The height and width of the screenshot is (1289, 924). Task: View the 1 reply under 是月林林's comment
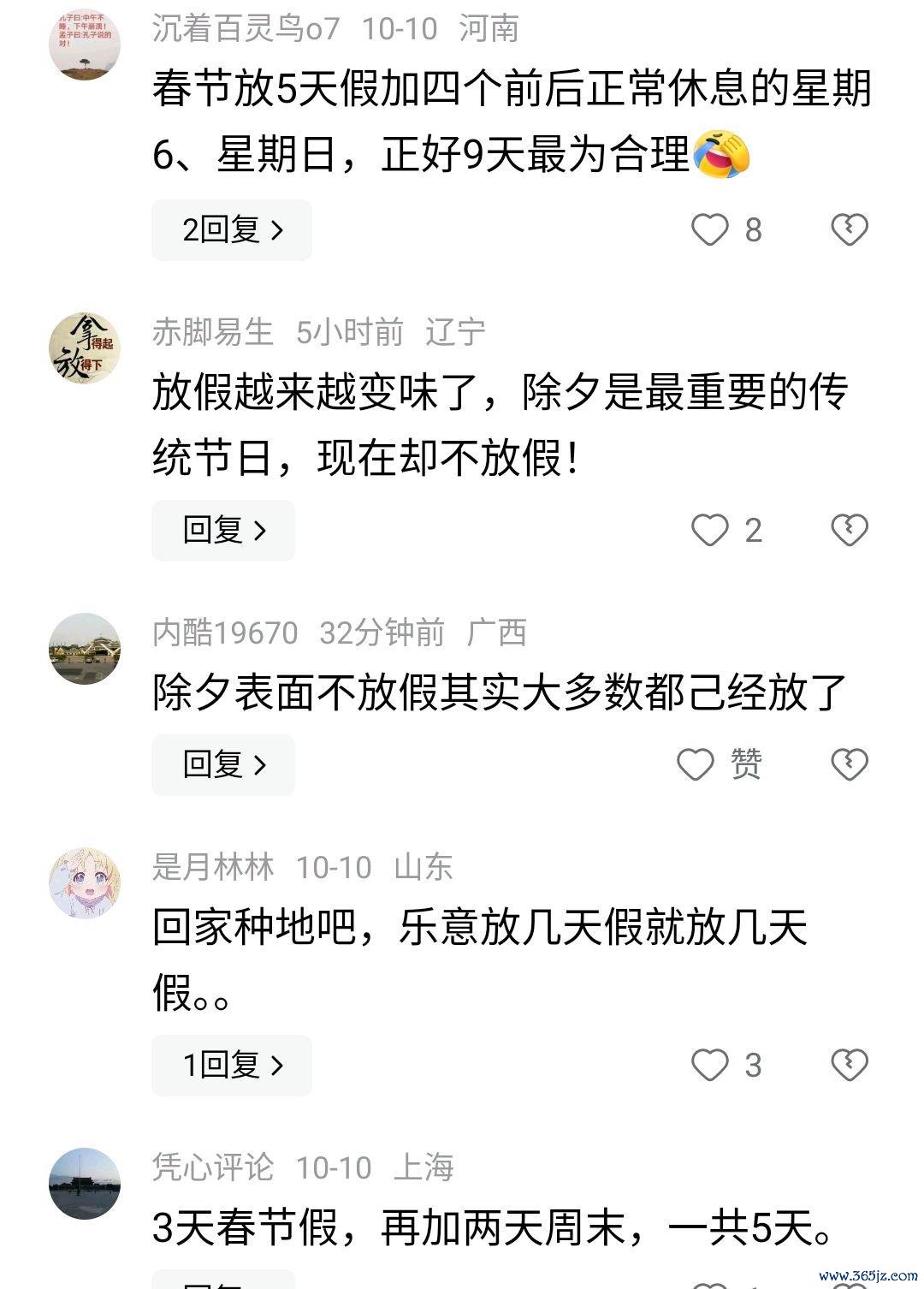[231, 1066]
